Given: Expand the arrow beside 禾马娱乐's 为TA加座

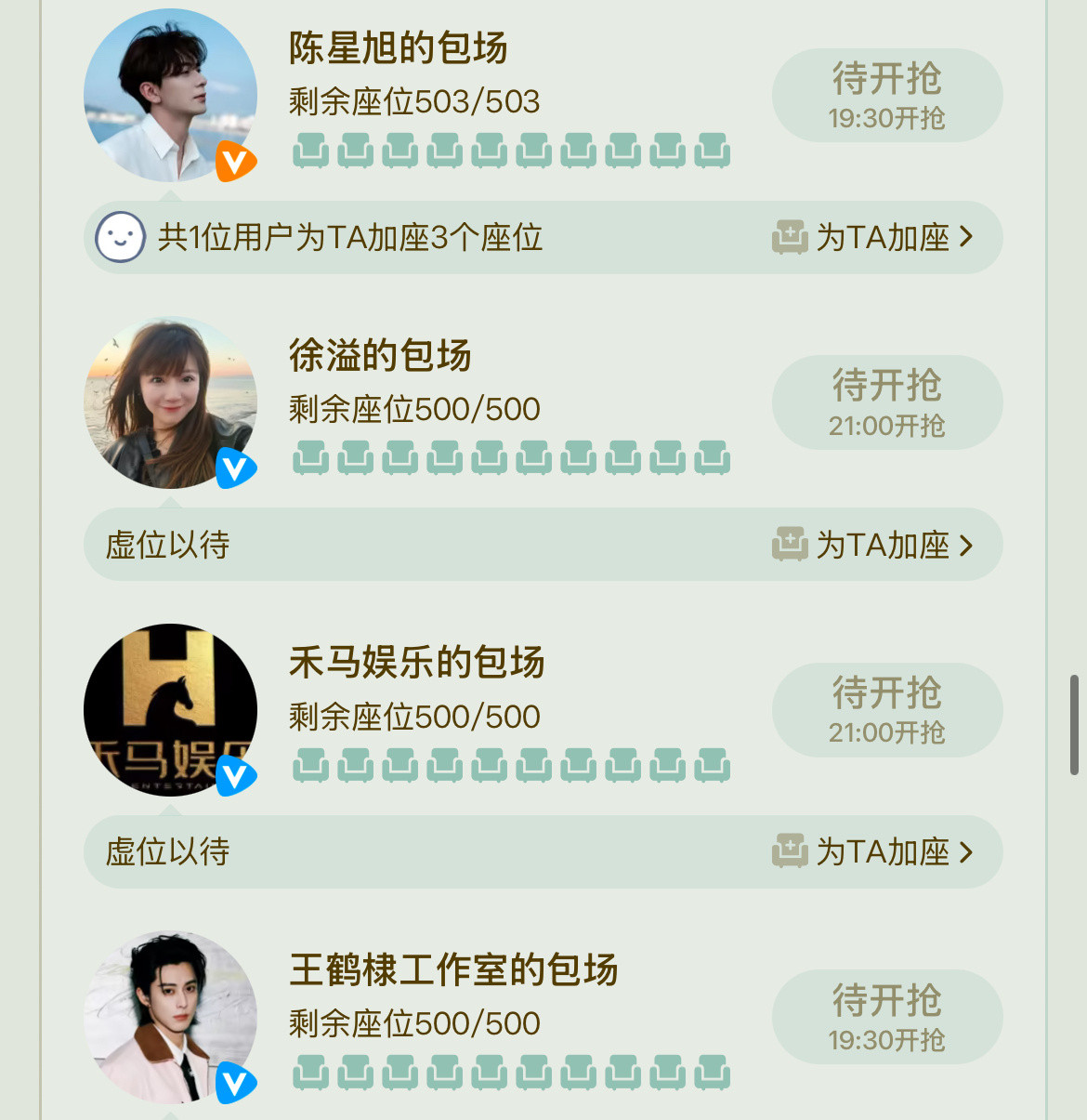Looking at the screenshot, I should [x=967, y=851].
